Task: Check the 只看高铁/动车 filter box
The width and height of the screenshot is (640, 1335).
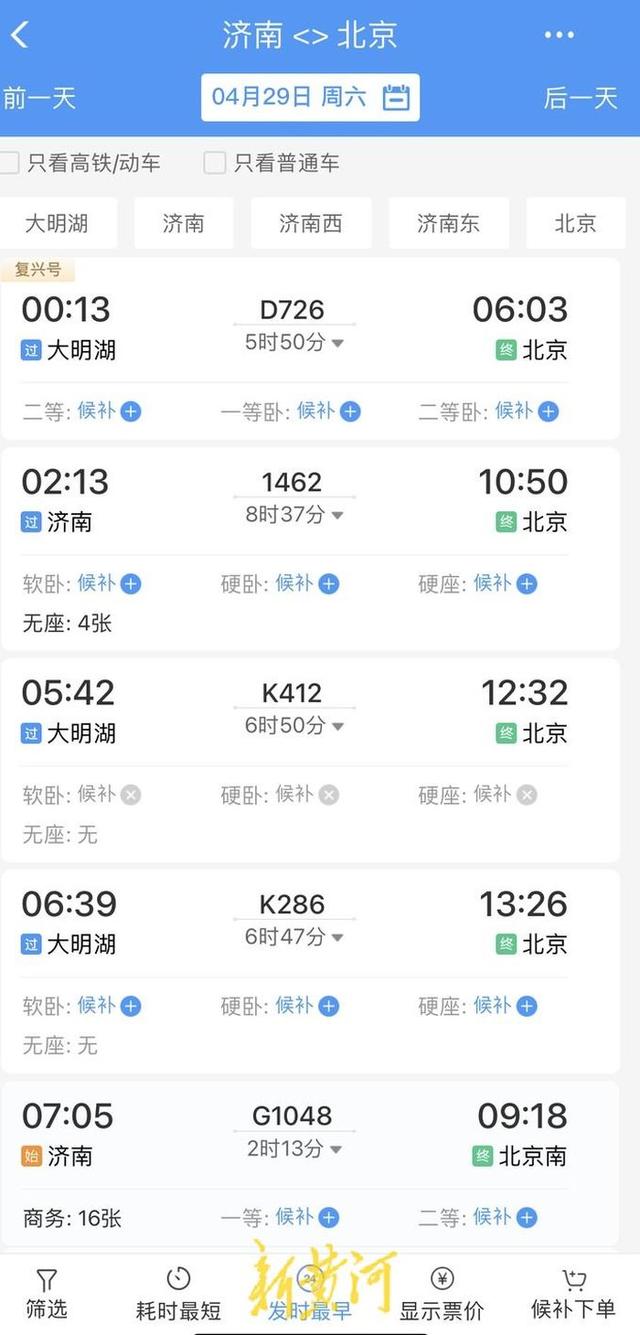Action: tap(10, 163)
